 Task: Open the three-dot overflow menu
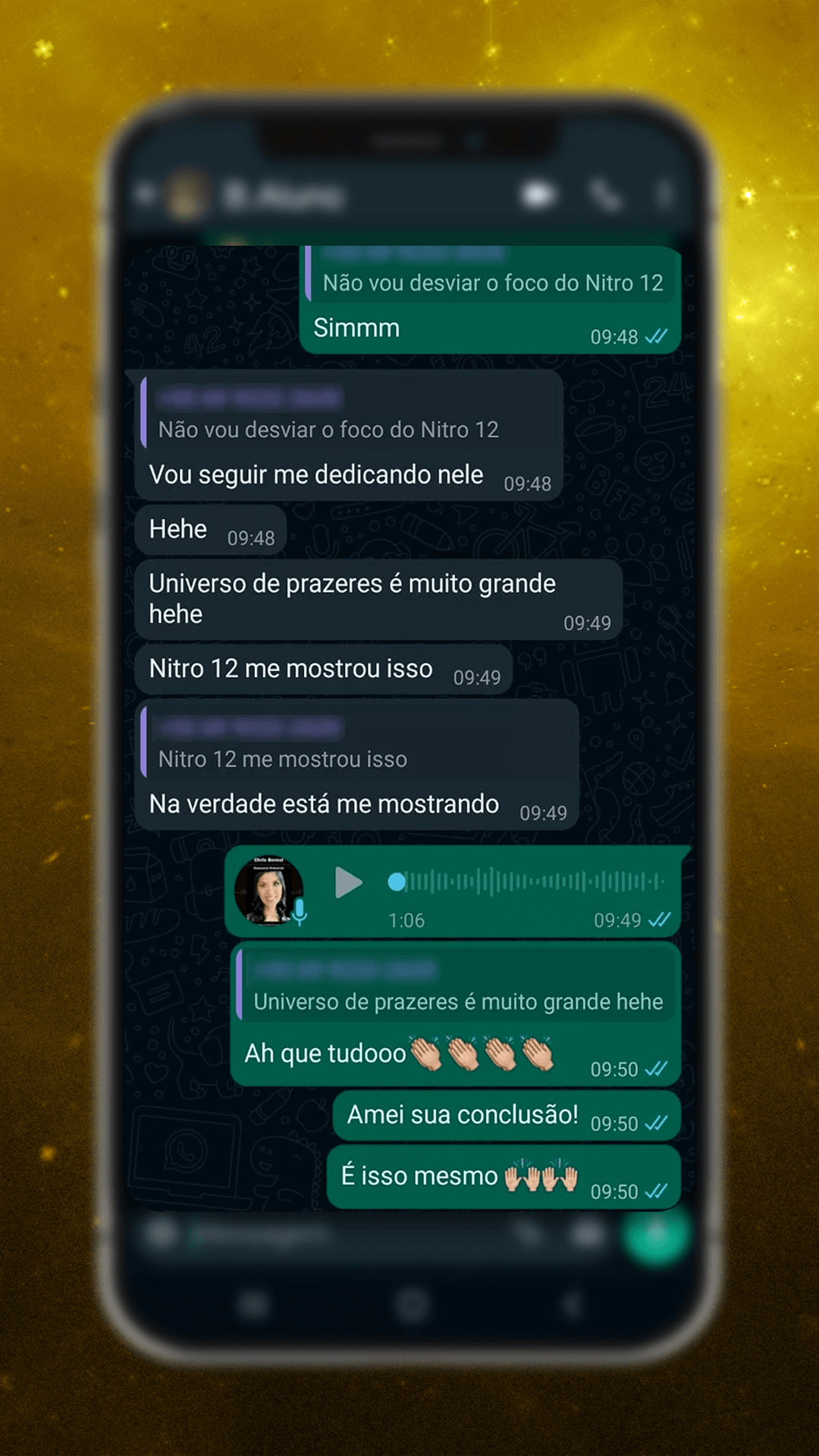point(667,195)
